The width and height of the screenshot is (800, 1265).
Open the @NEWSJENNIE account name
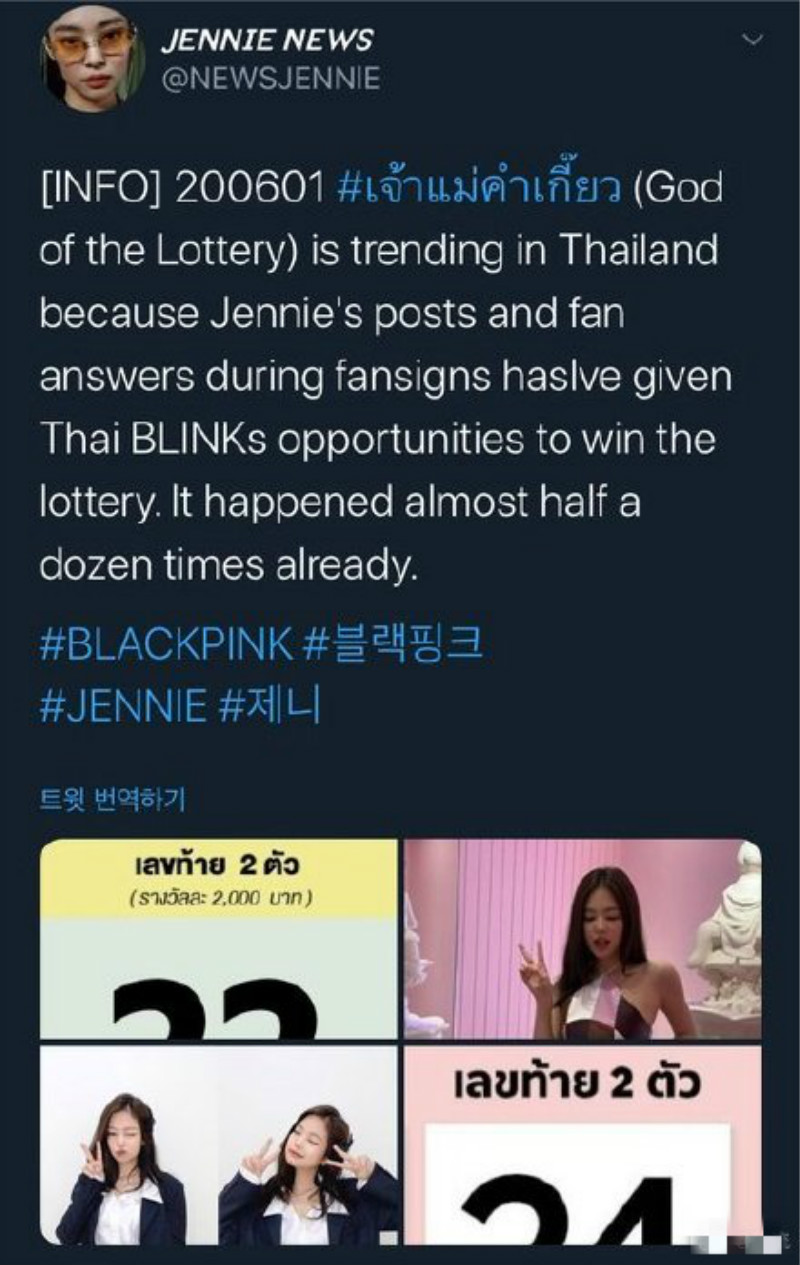pyautogui.click(x=270, y=79)
